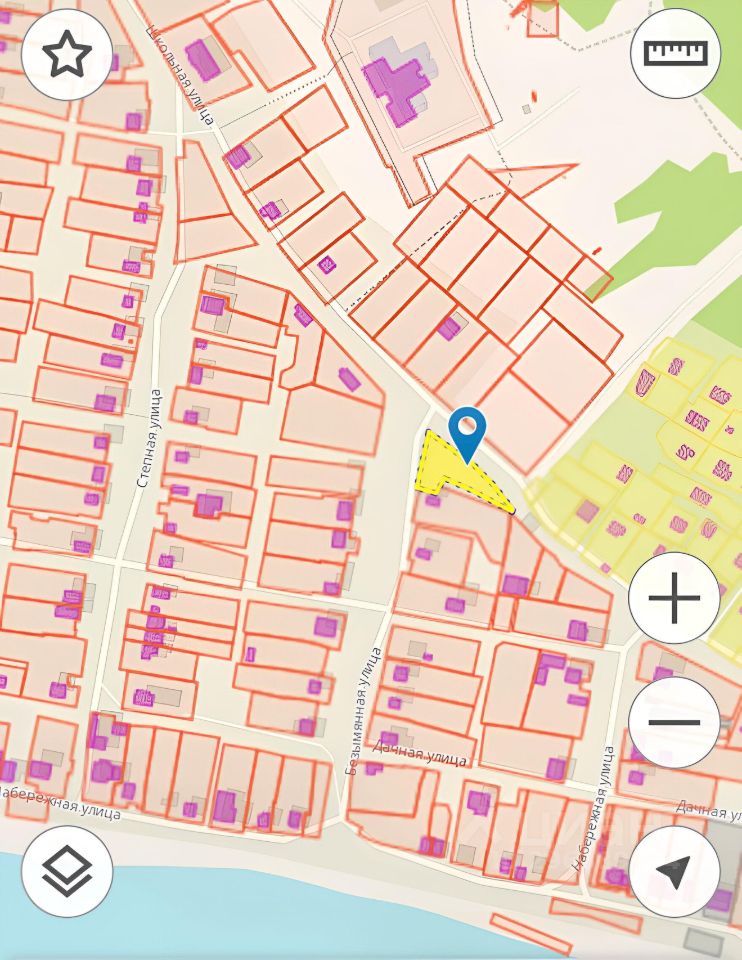Zoom in with the plus button

coord(674,598)
